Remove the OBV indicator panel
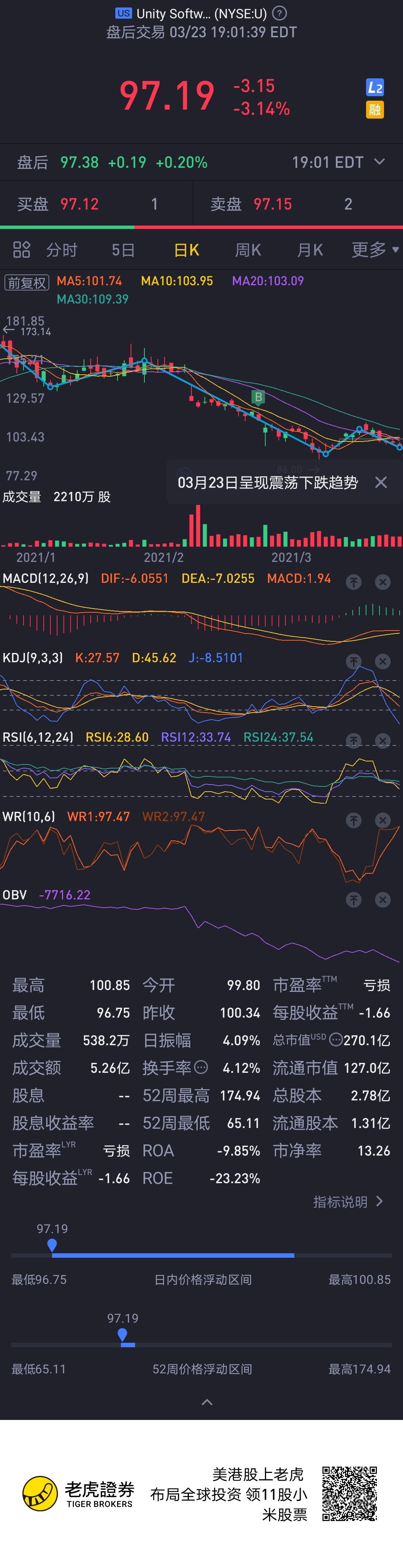Viewport: 403px width, 1568px height. click(x=383, y=900)
